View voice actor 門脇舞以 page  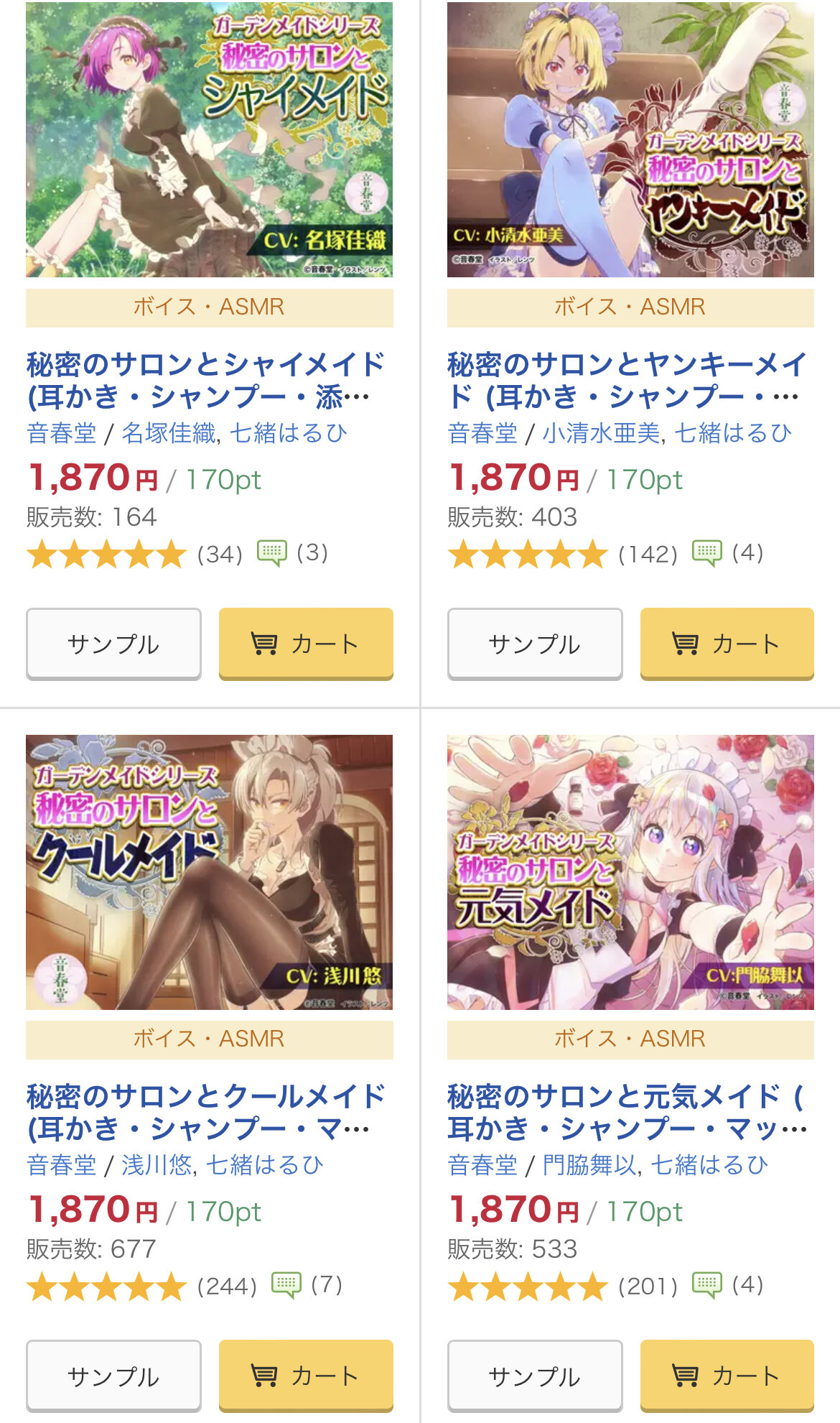589,1165
